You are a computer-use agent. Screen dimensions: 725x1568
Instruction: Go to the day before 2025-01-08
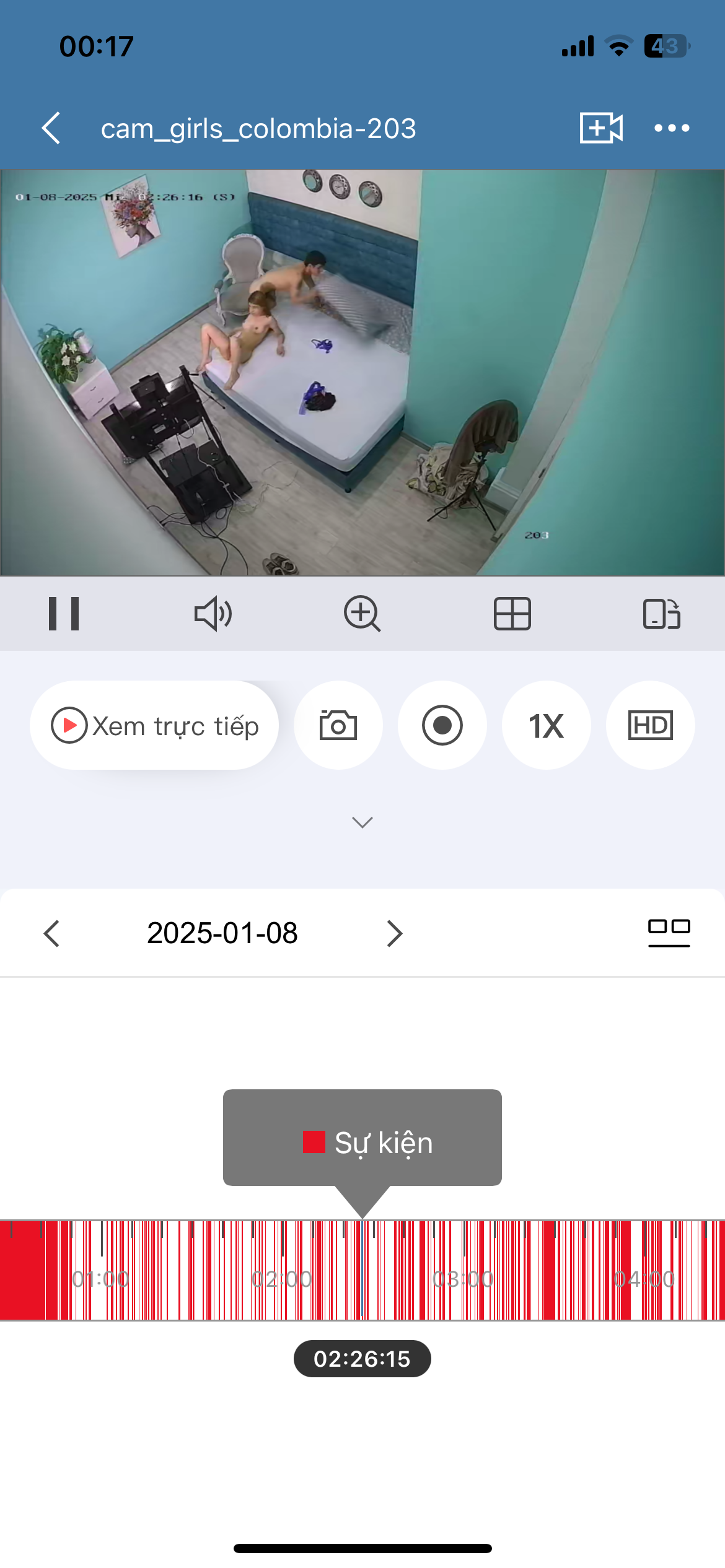coord(52,933)
